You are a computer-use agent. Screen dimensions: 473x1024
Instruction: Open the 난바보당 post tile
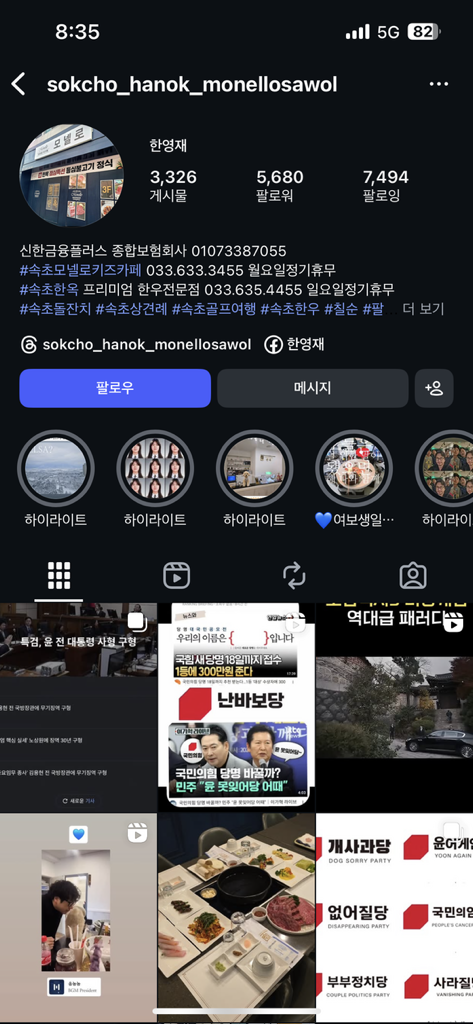236,707
